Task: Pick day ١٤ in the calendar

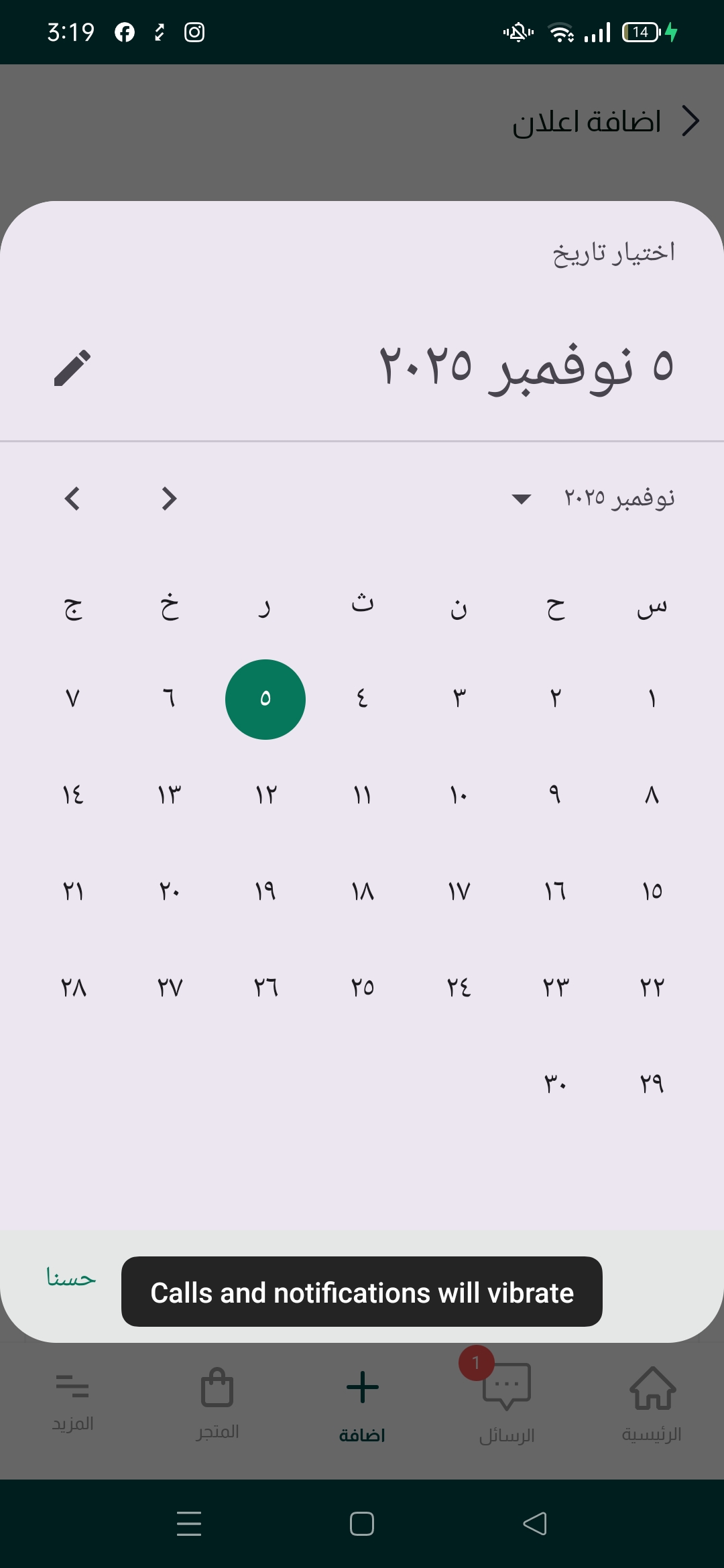Action: (x=72, y=795)
